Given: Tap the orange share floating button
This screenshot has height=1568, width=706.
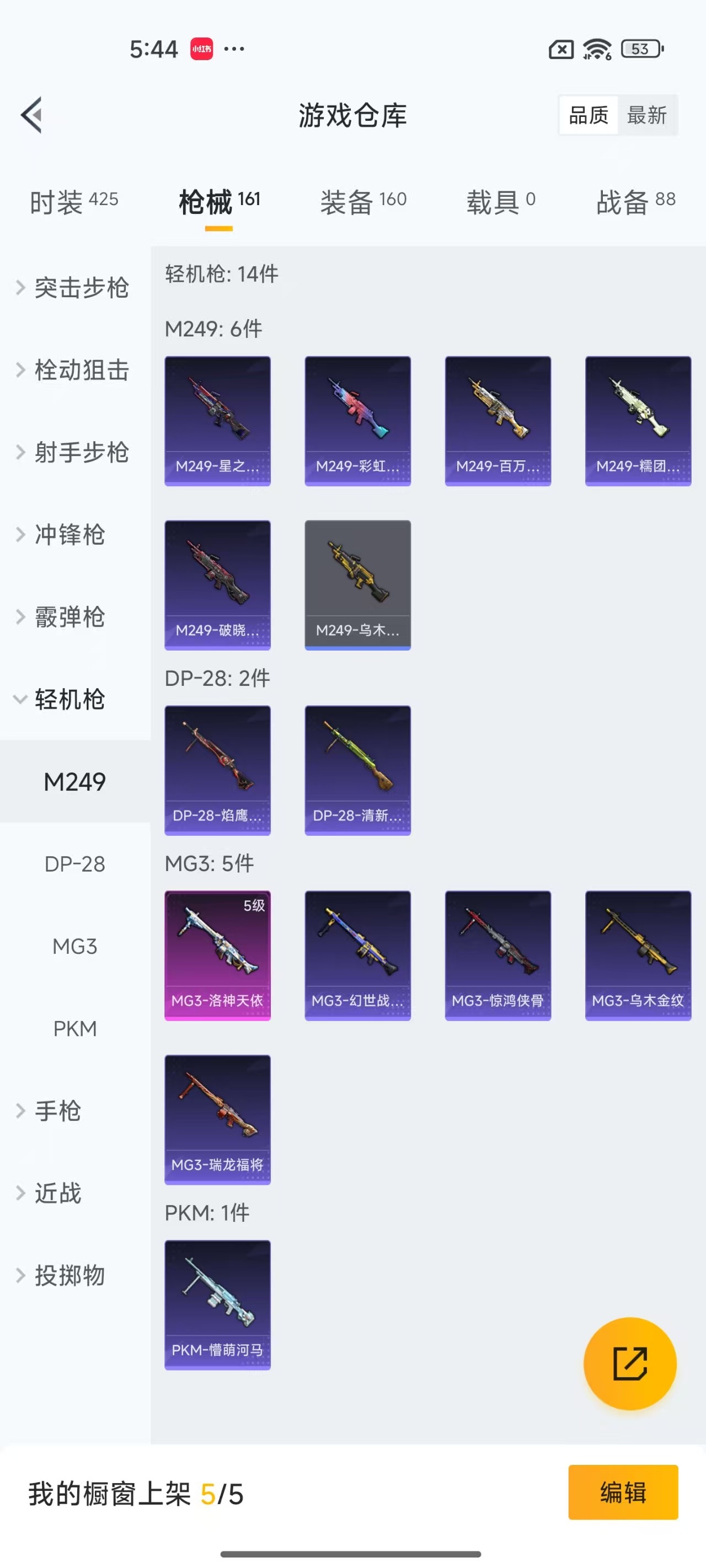Looking at the screenshot, I should point(629,1363).
